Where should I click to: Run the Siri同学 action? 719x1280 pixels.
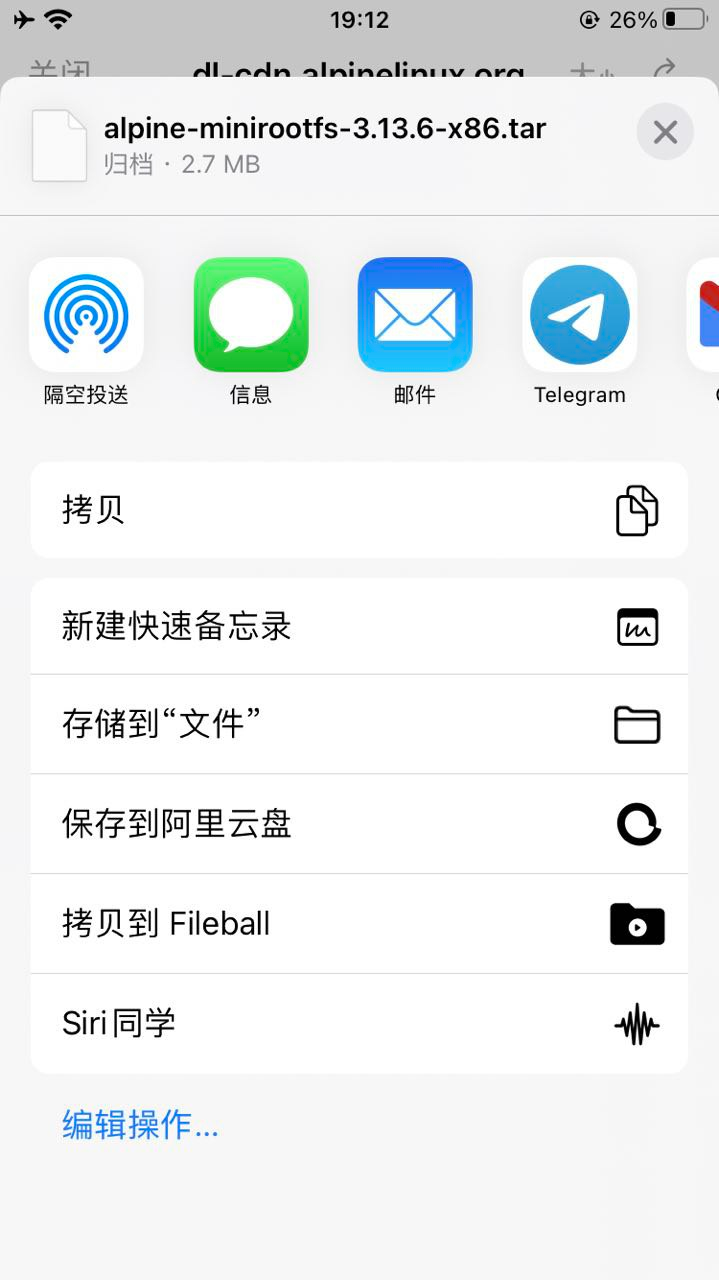click(359, 1024)
